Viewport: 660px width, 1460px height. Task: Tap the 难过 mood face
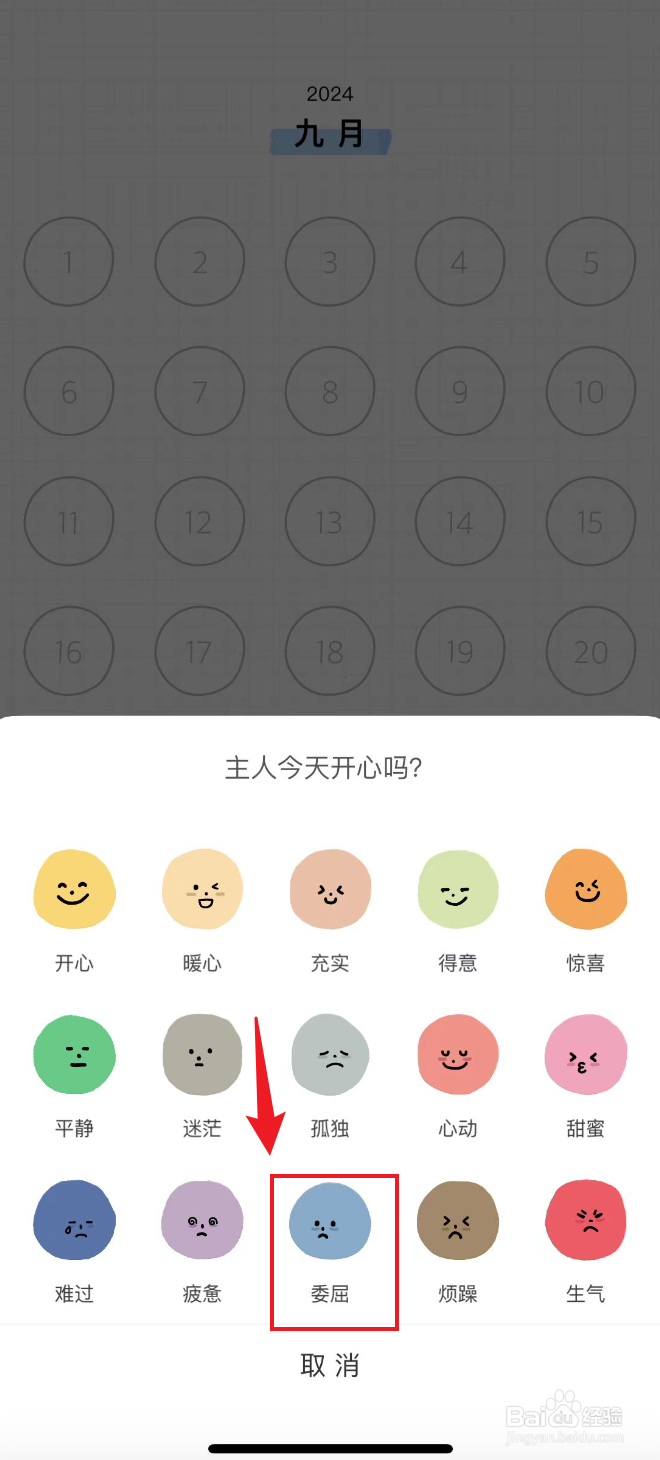coord(74,1221)
